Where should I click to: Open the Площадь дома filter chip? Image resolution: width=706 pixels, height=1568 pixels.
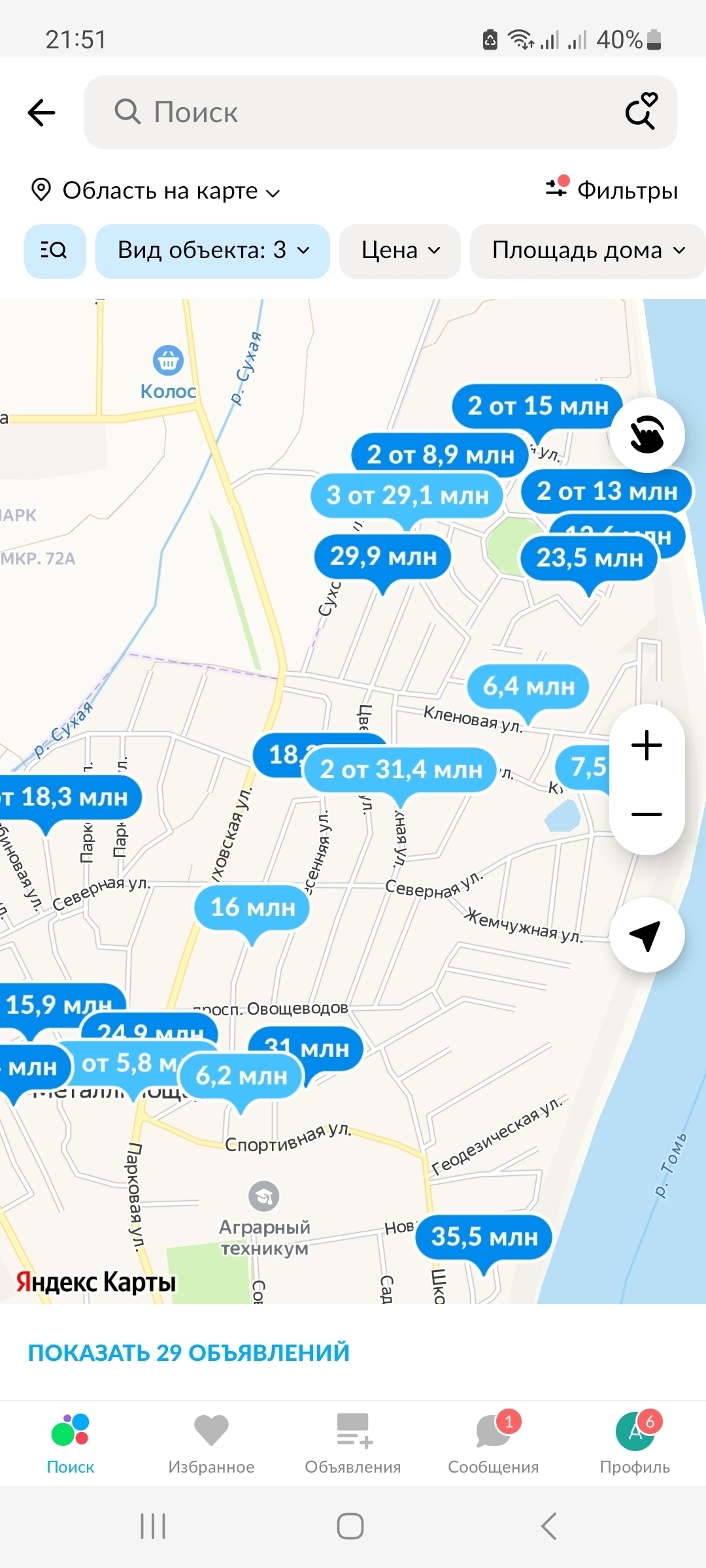(588, 251)
